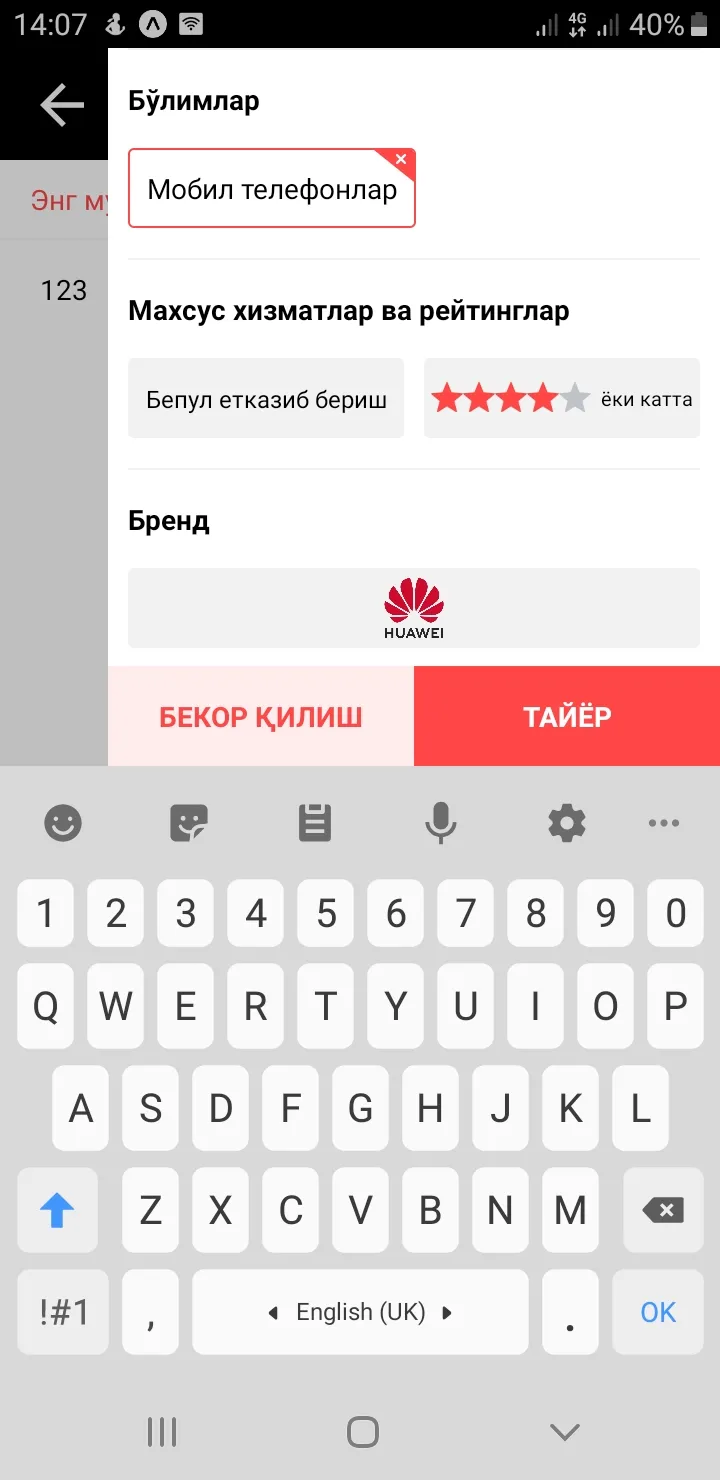Tap БЕКОР ҚИЛИШ to cancel filters
This screenshot has width=720, height=1480.
coord(261,717)
